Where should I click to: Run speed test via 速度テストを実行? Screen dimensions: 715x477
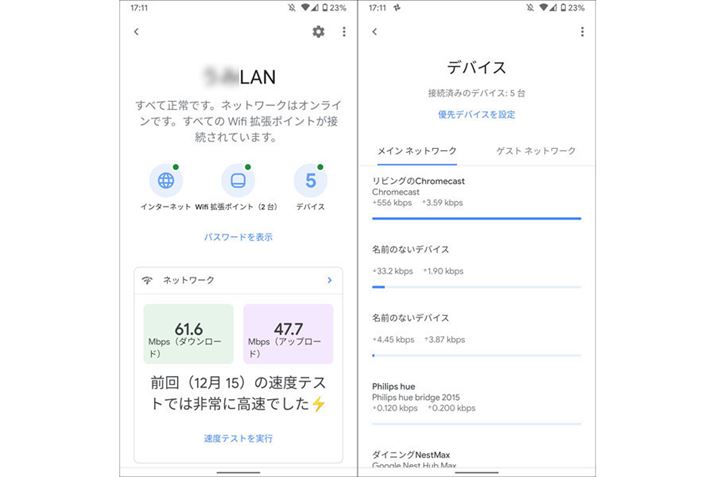tap(238, 438)
